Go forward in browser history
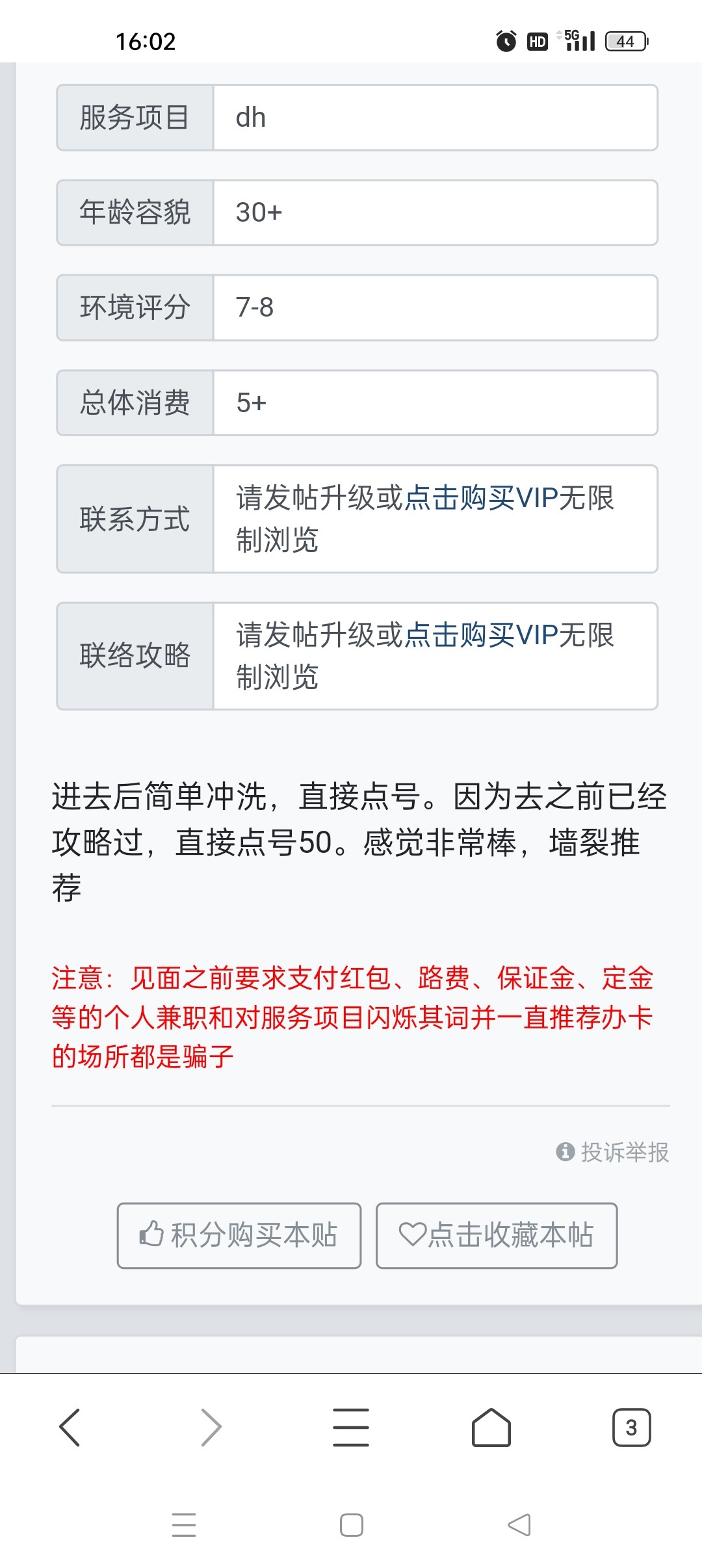The image size is (702, 1568). tap(211, 1428)
